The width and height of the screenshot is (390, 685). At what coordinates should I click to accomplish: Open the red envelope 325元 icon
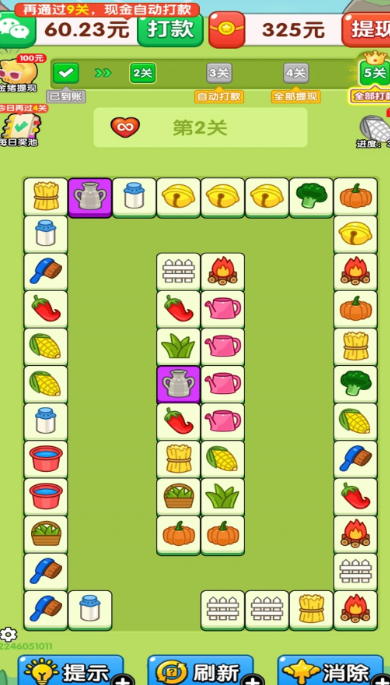(x=227, y=30)
